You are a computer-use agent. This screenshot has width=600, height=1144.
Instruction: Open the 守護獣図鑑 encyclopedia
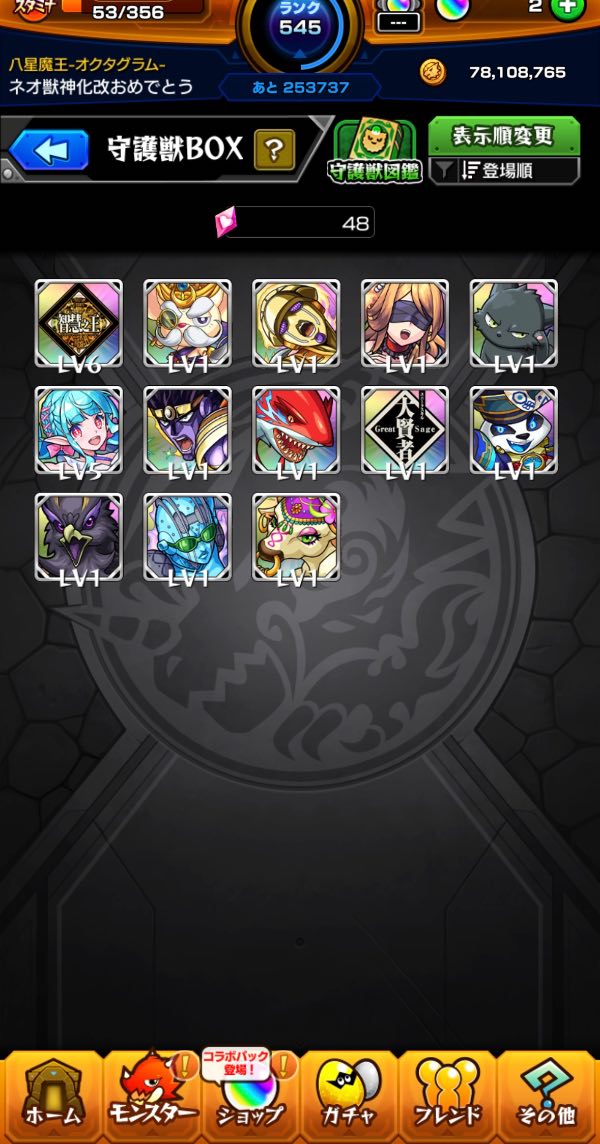[375, 151]
